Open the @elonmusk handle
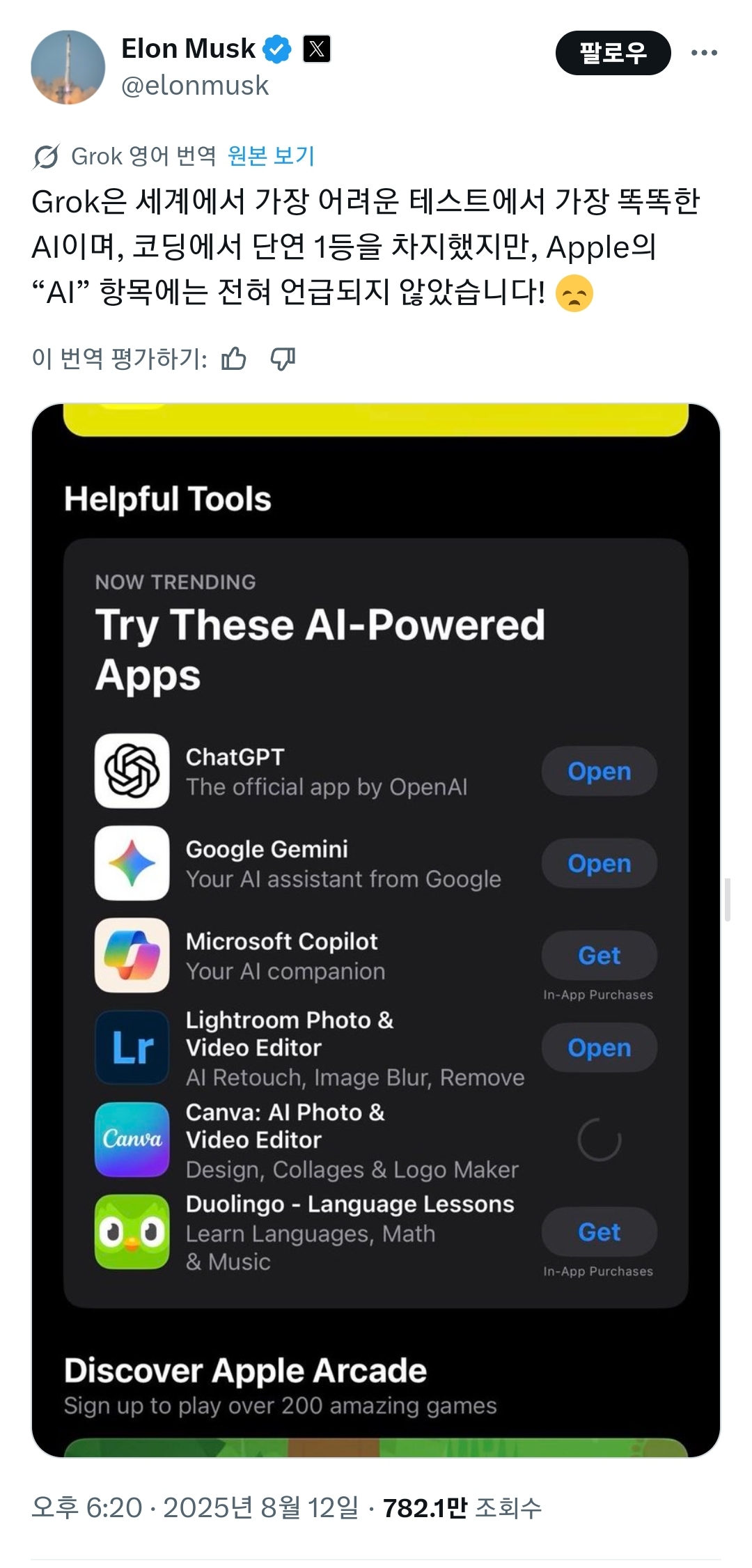The image size is (752, 1568). click(195, 86)
